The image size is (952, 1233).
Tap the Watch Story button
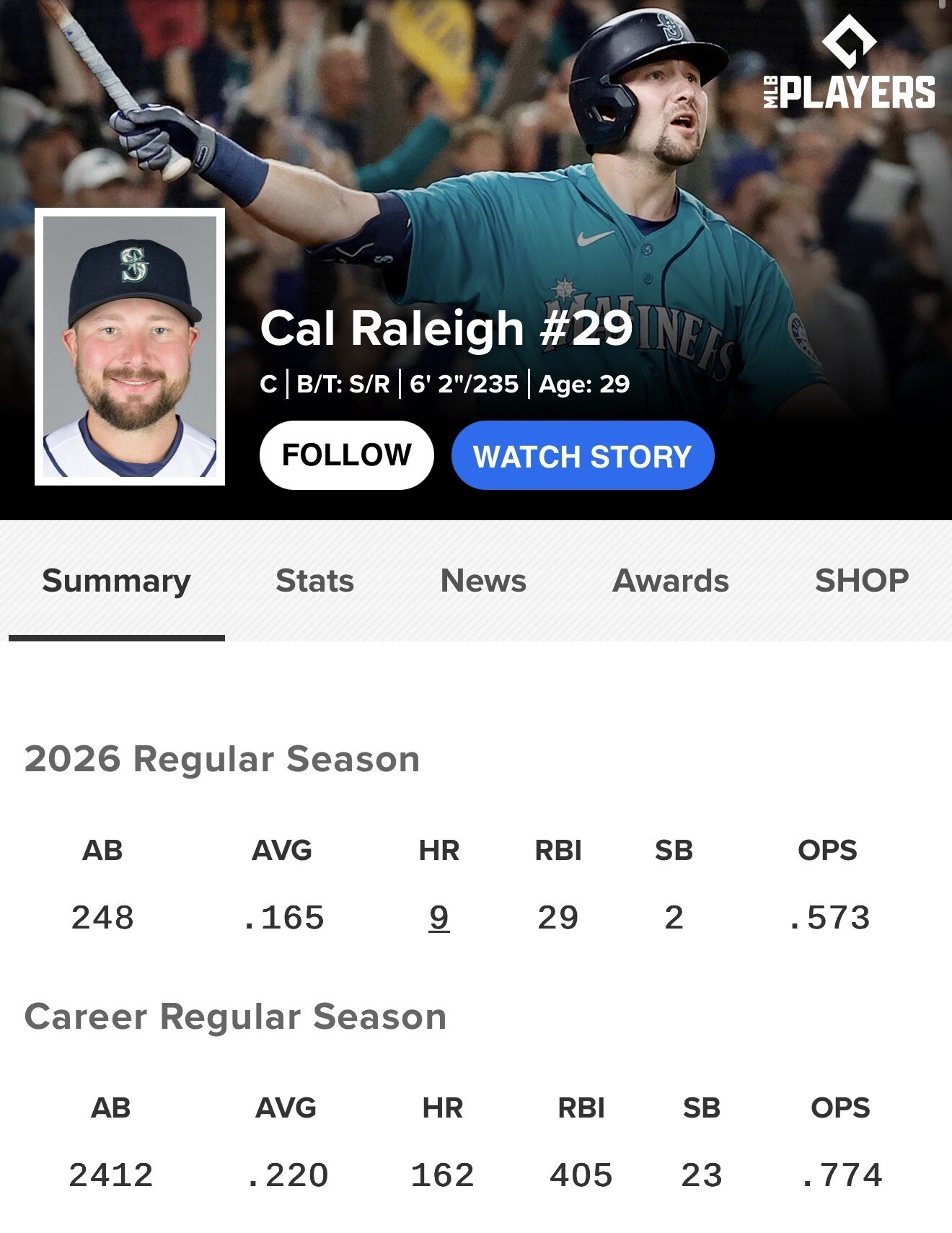pyautogui.click(x=583, y=455)
